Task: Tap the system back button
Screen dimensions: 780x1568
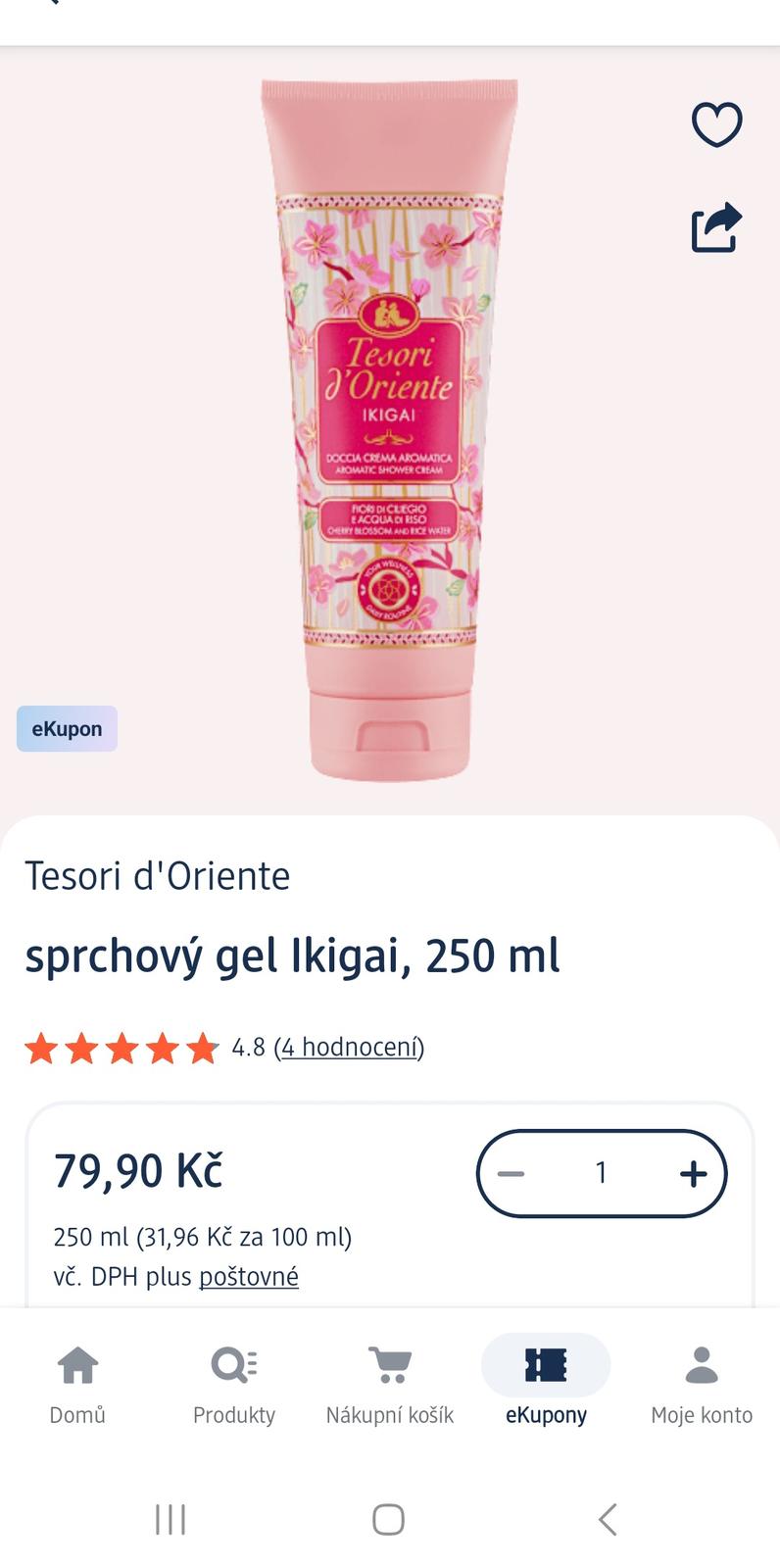Action: (x=608, y=1520)
